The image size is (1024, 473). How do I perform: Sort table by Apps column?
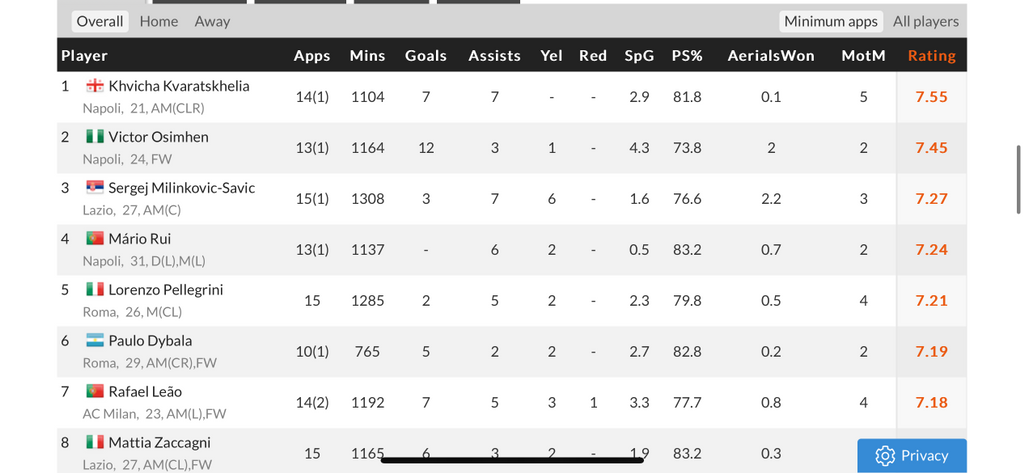312,56
